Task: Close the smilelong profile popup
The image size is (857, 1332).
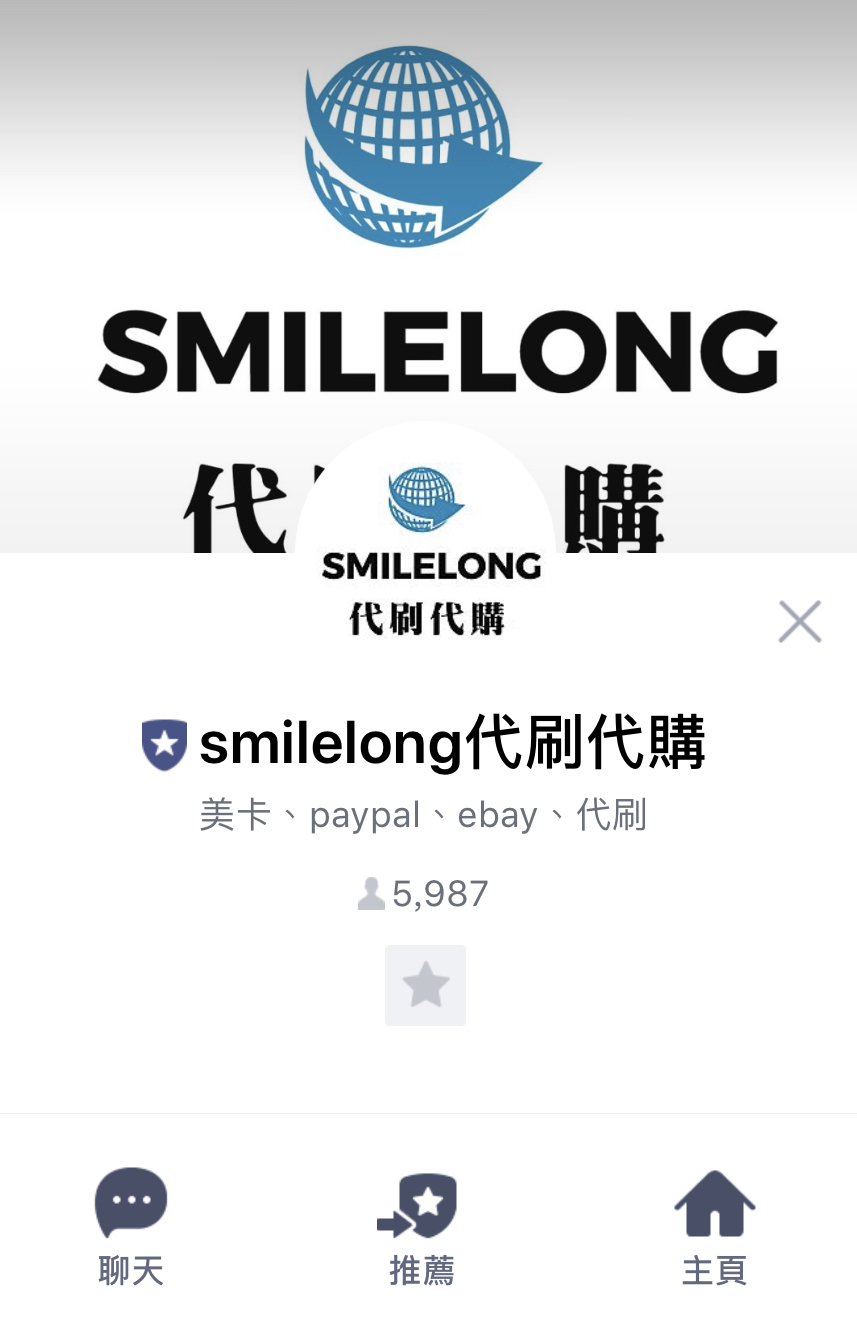Action: [799, 621]
